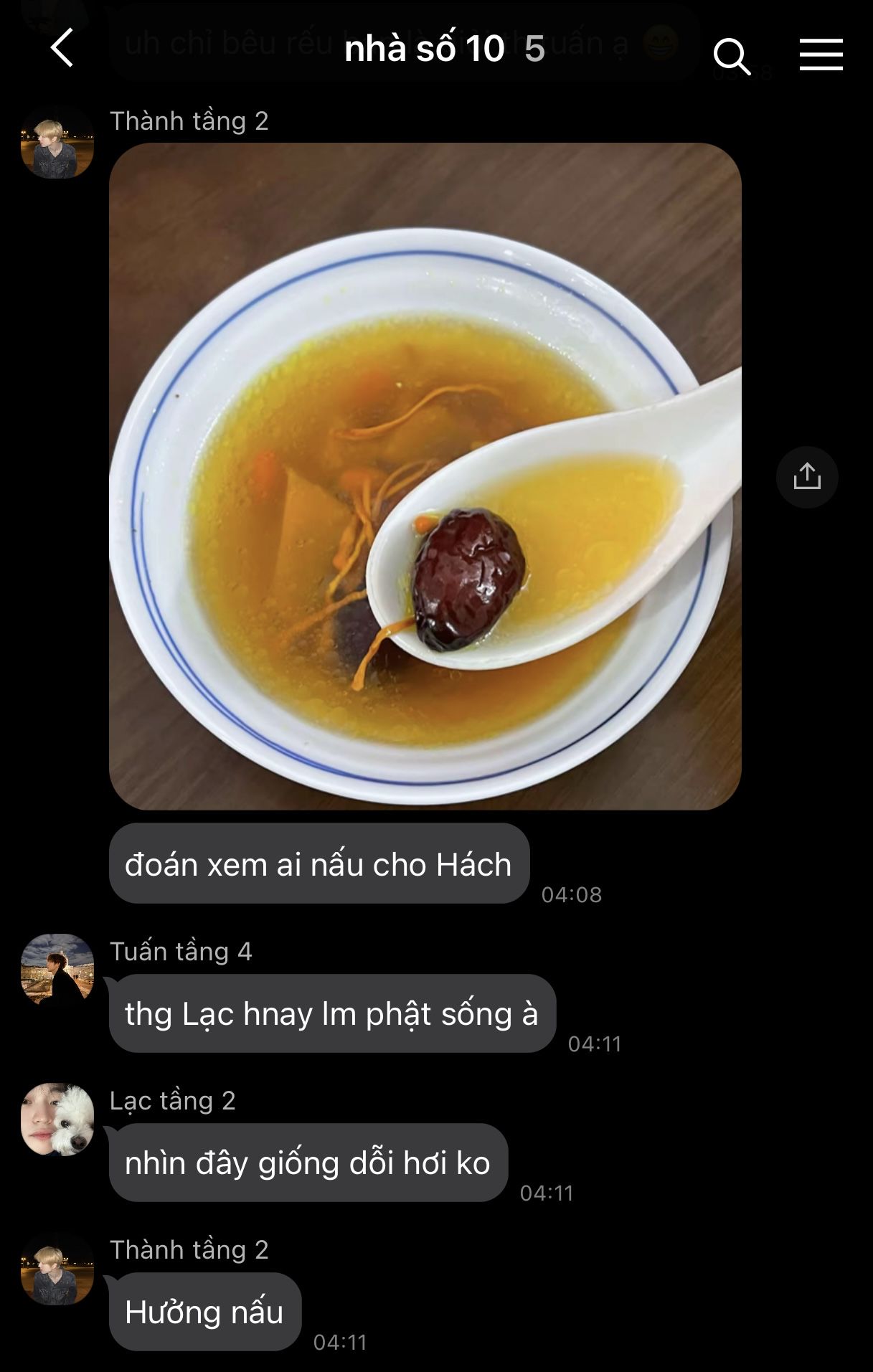Viewport: 873px width, 1372px height.
Task: Open the hamburger chat menu
Action: click(821, 55)
